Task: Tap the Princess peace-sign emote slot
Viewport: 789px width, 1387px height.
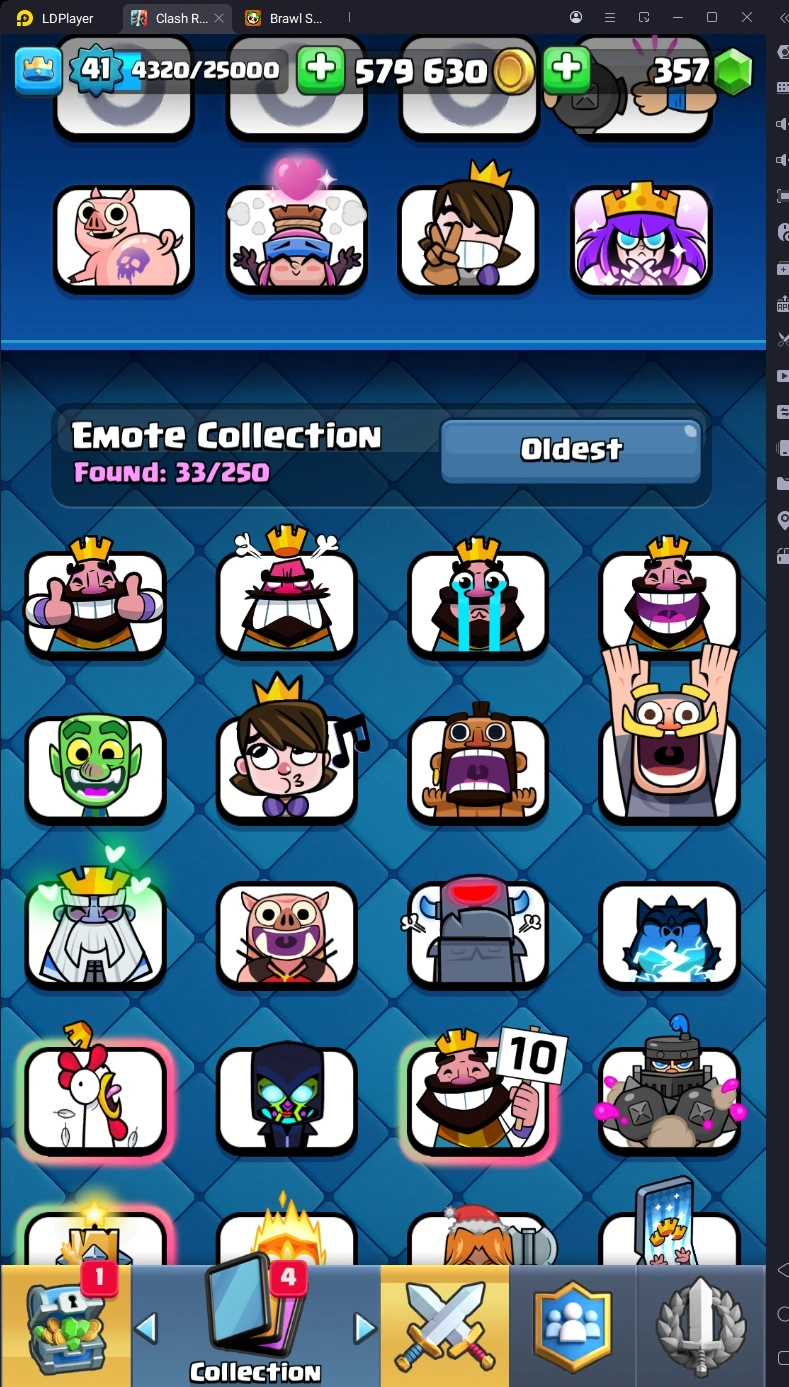Action: click(468, 238)
